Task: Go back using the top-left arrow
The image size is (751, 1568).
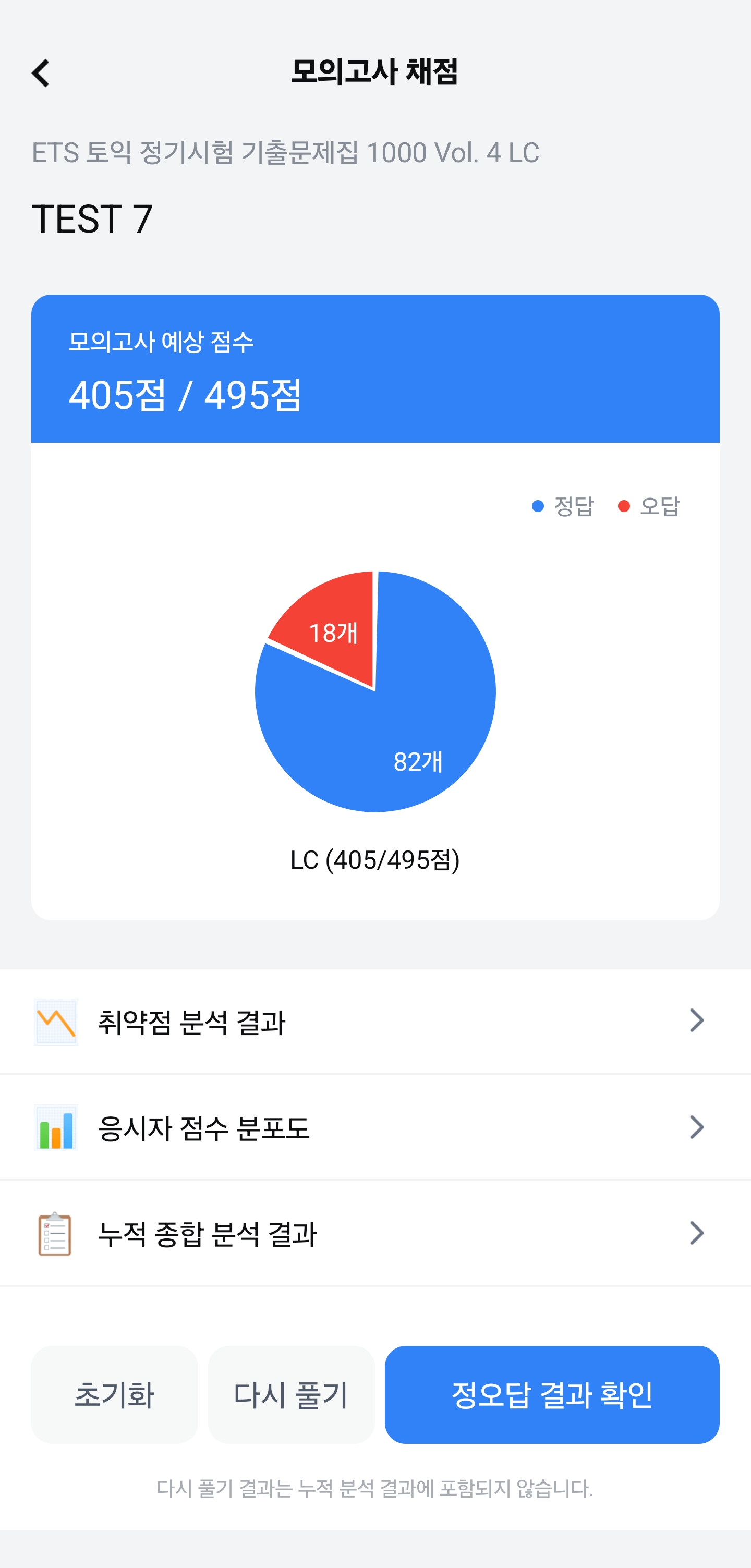Action: (41, 73)
